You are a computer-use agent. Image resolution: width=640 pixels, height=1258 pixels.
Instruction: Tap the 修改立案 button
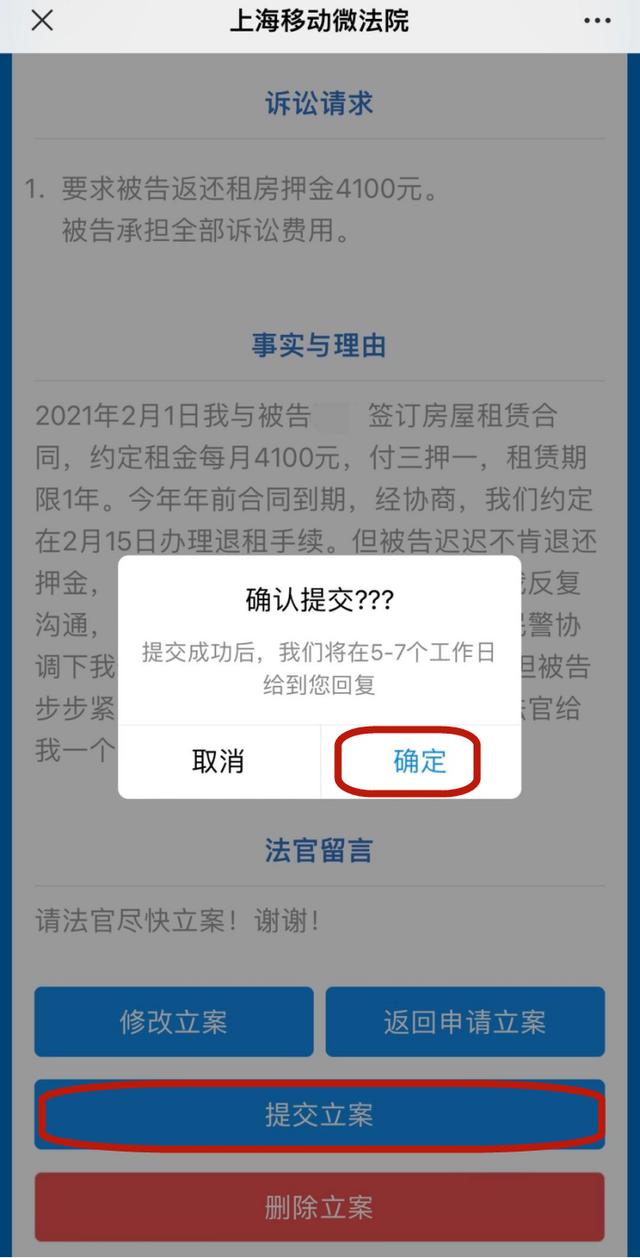point(174,1022)
